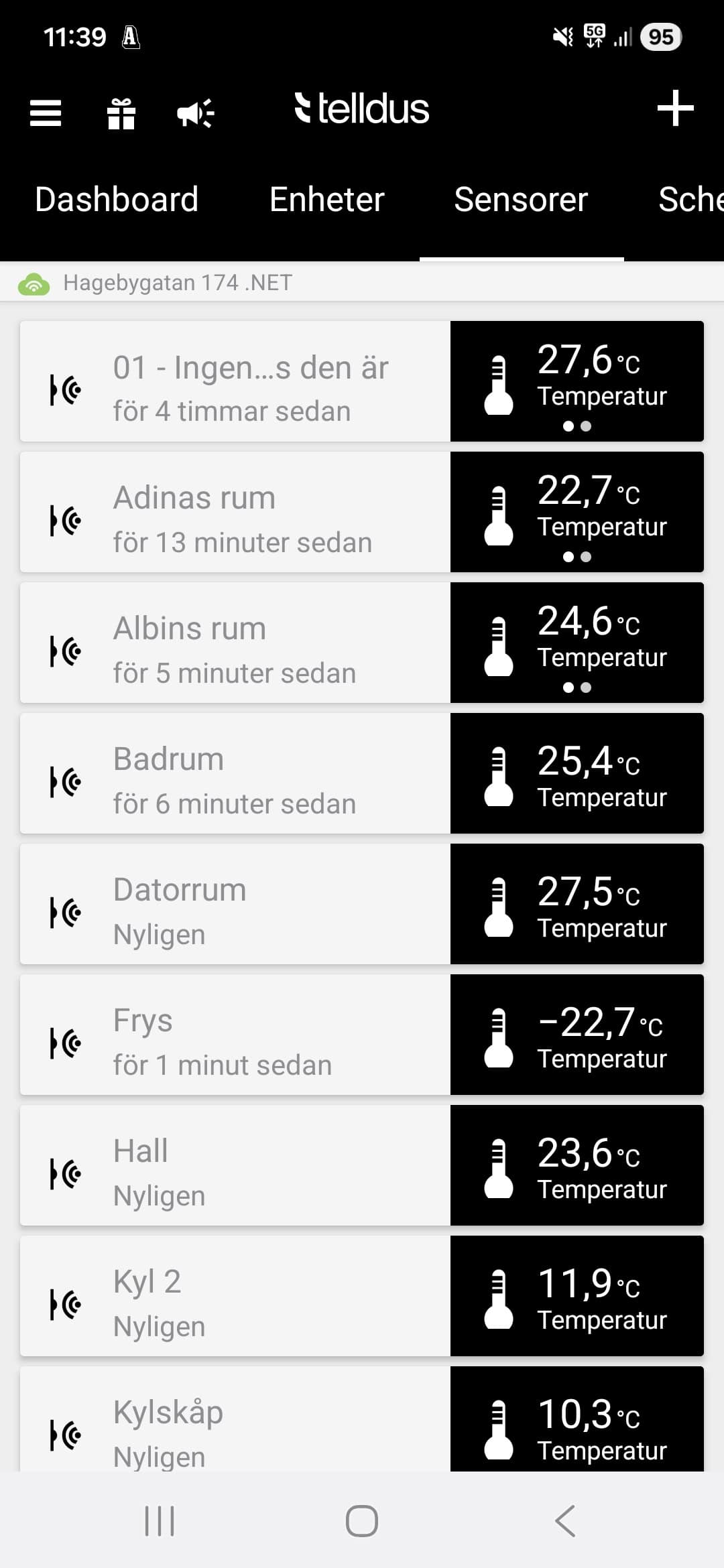Switch to the Enheter tab
This screenshot has width=724, height=1568.
tap(326, 200)
